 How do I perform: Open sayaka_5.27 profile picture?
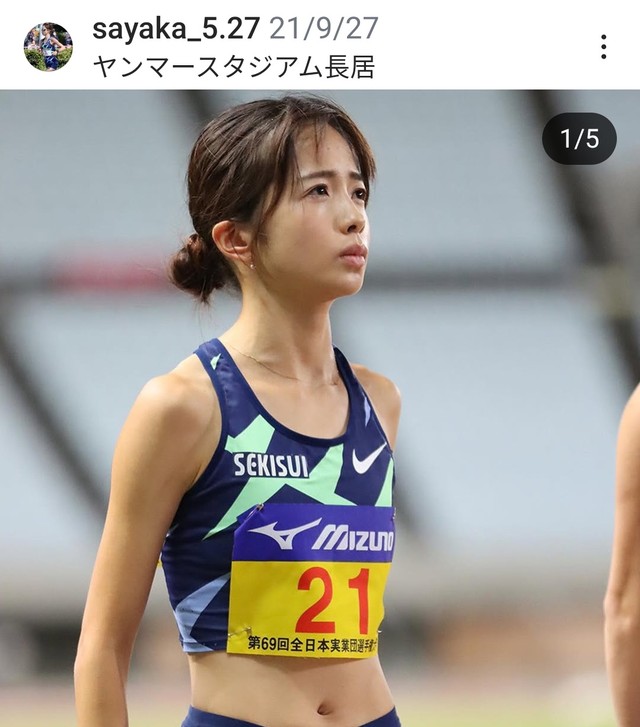[47, 46]
